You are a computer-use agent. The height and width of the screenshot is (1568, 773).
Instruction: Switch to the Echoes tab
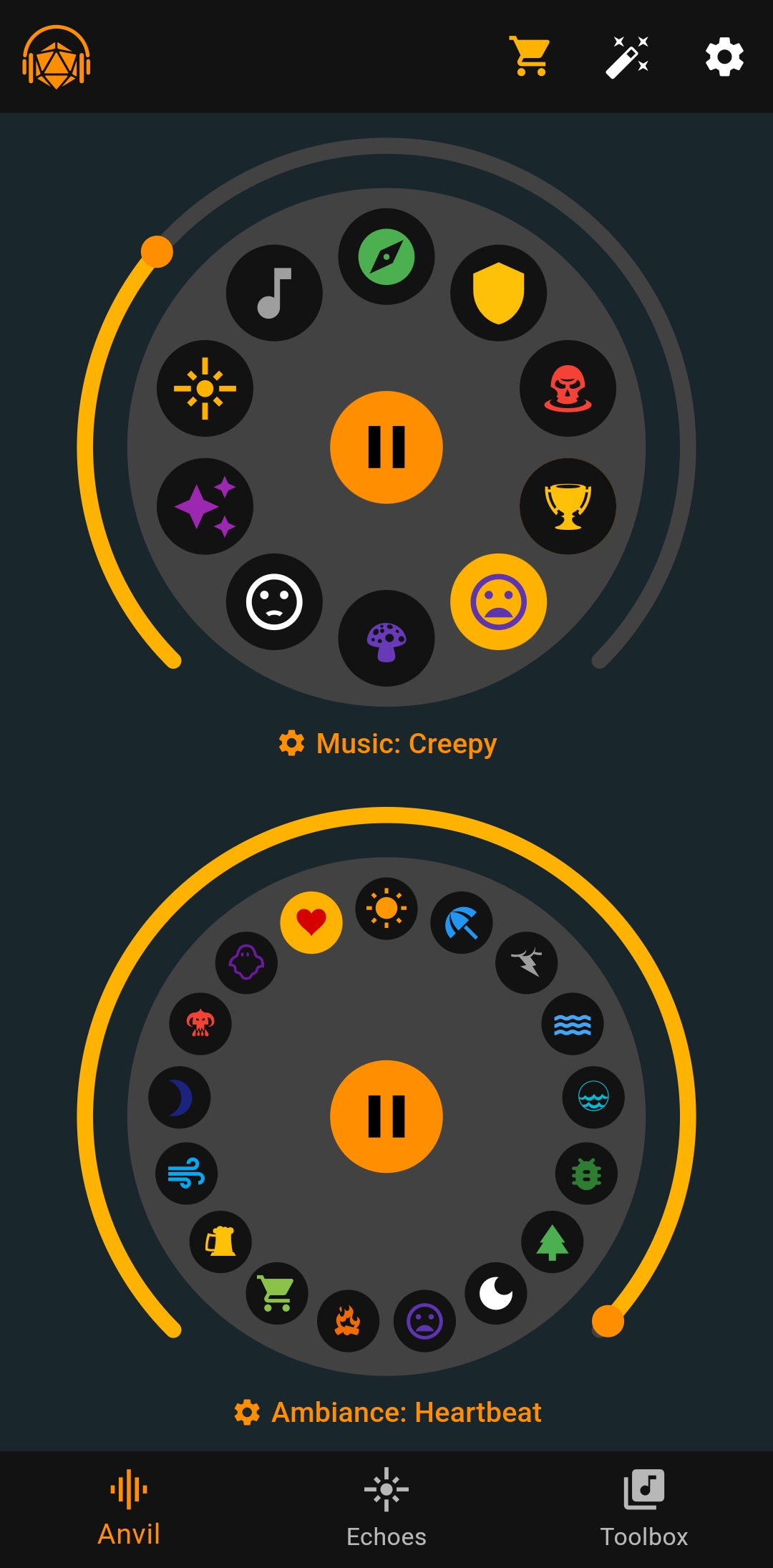pos(386,1509)
